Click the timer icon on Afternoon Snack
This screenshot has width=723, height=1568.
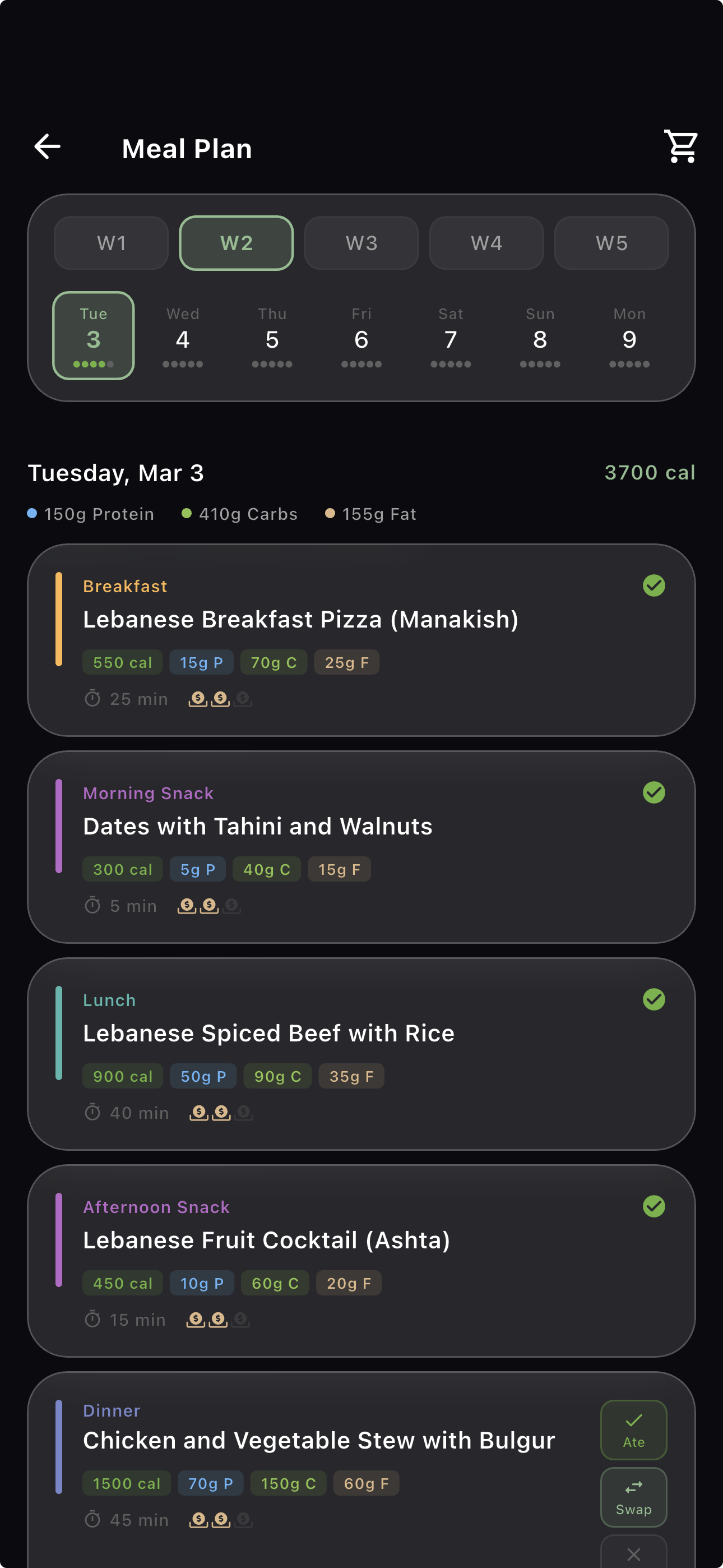tap(92, 1320)
